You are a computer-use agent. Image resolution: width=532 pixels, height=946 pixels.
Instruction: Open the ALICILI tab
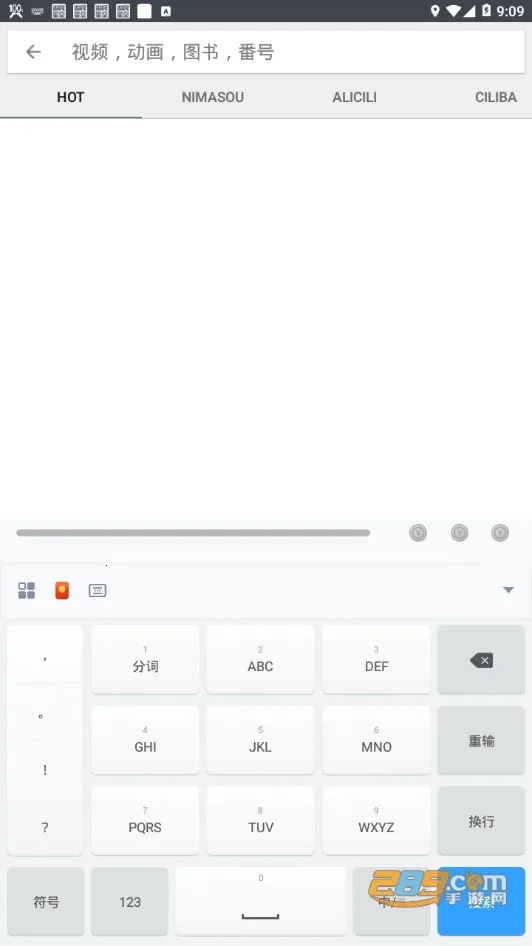tap(355, 97)
